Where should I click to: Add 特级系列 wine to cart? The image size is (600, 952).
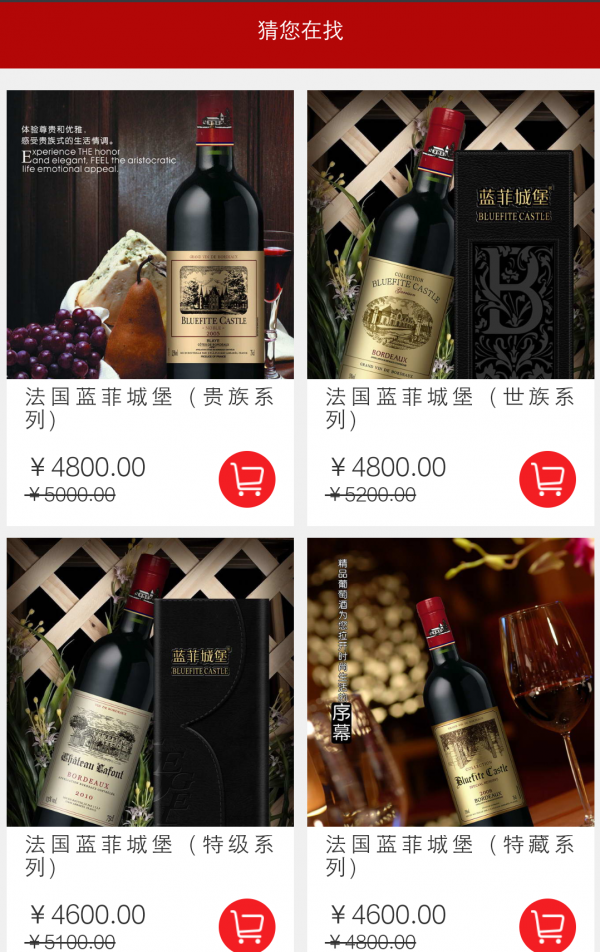[x=247, y=926]
